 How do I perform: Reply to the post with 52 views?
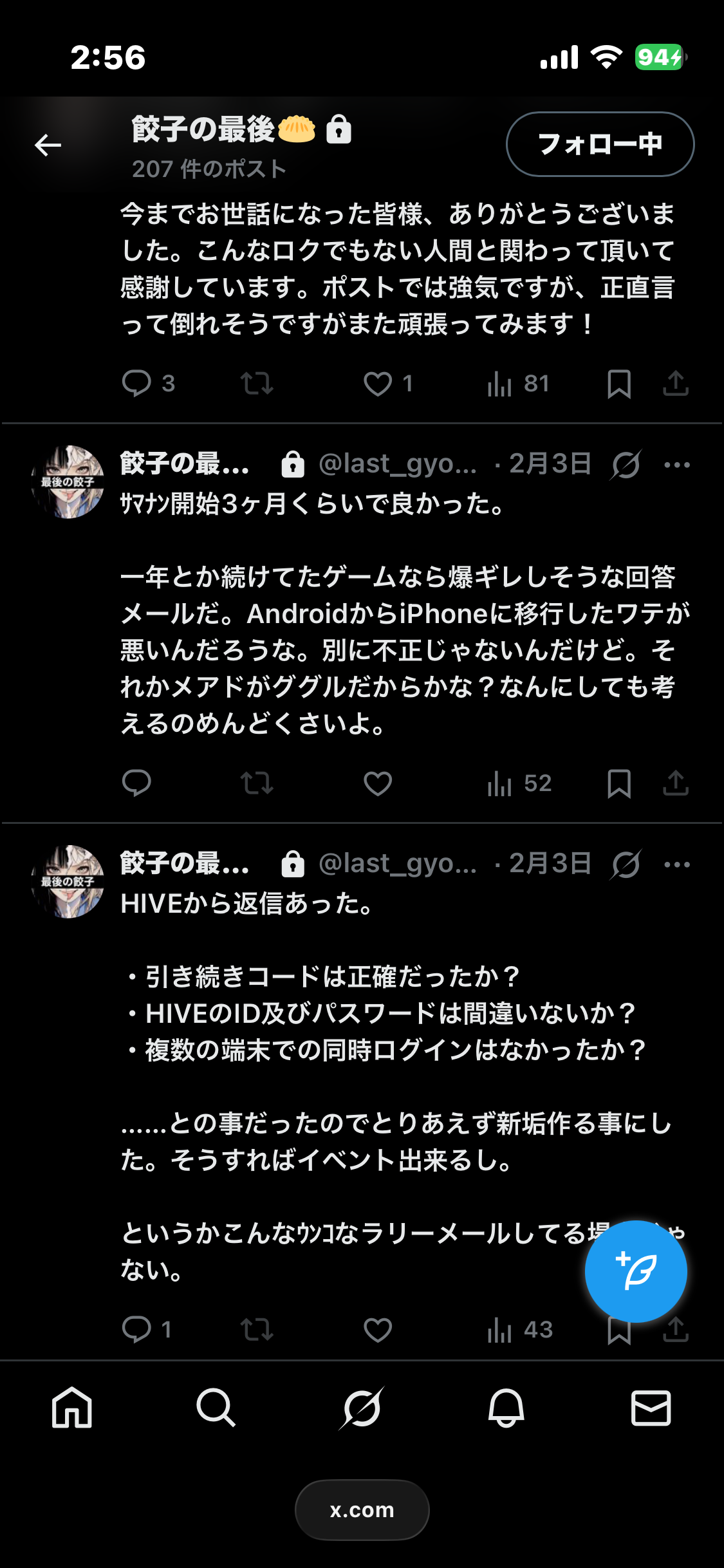pyautogui.click(x=136, y=783)
